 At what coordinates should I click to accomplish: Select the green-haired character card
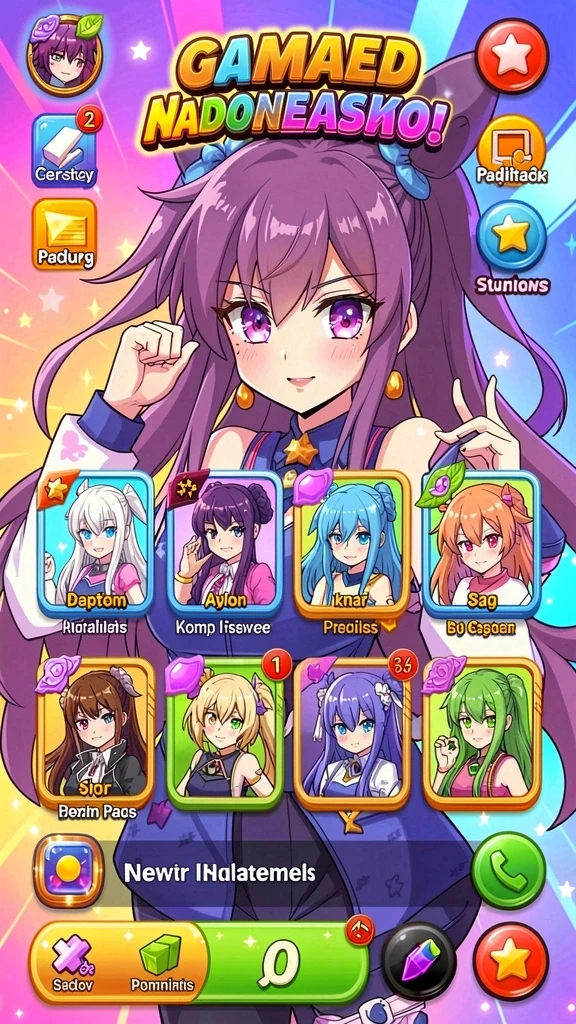482,733
